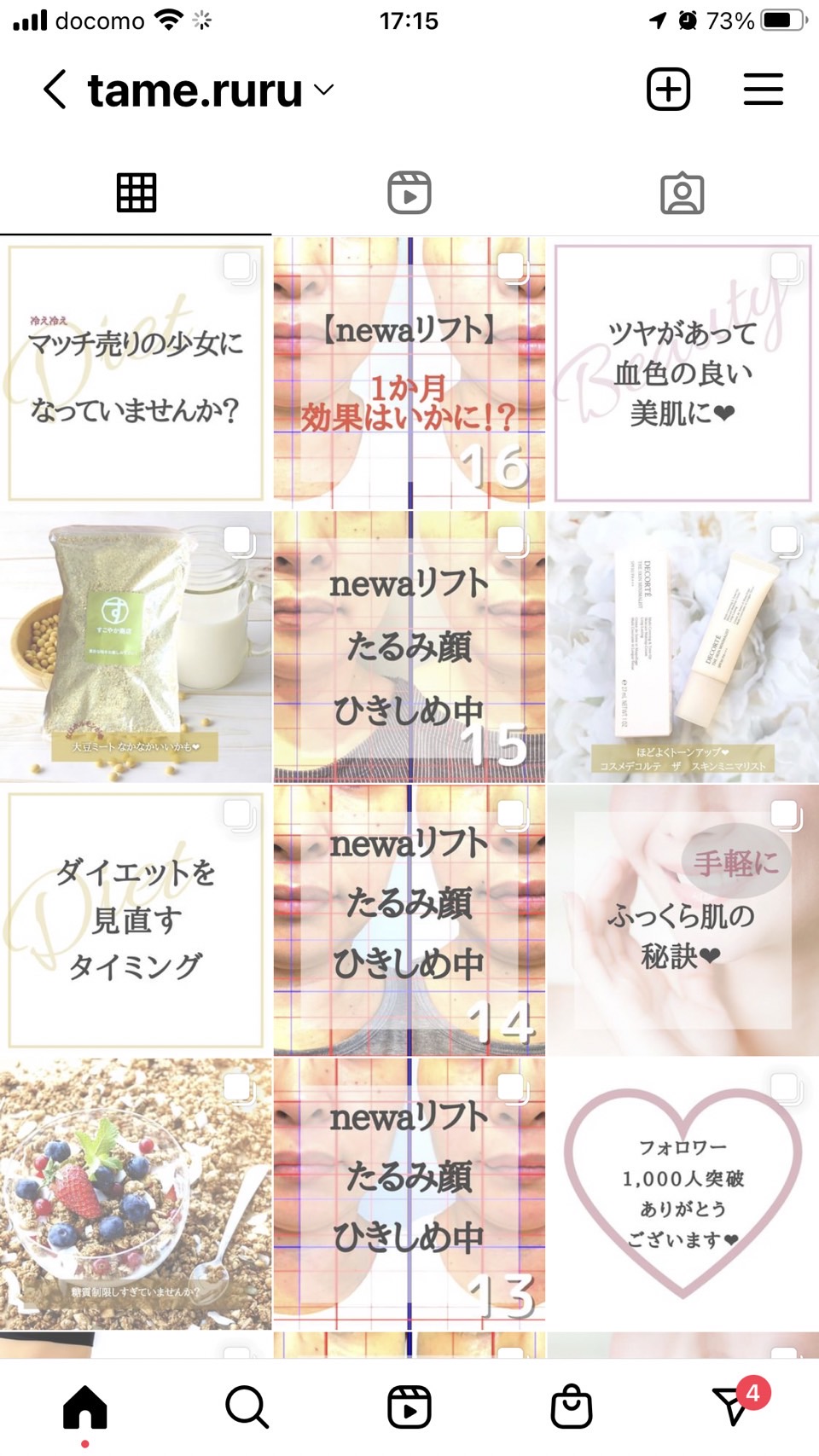Open the ふっくら肌の秘訣 post
This screenshot has height=1456, width=819.
tap(683, 920)
